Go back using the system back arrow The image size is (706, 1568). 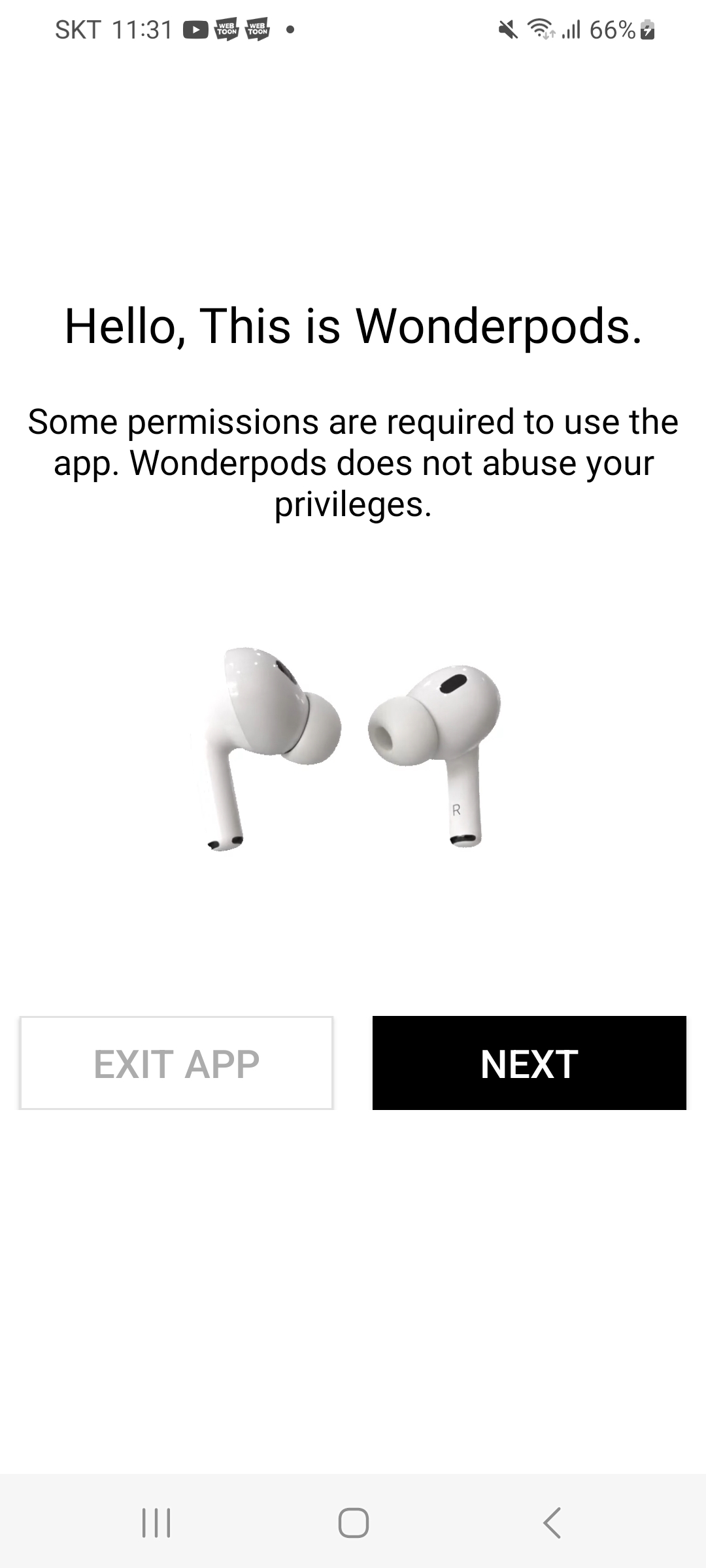[x=552, y=1523]
